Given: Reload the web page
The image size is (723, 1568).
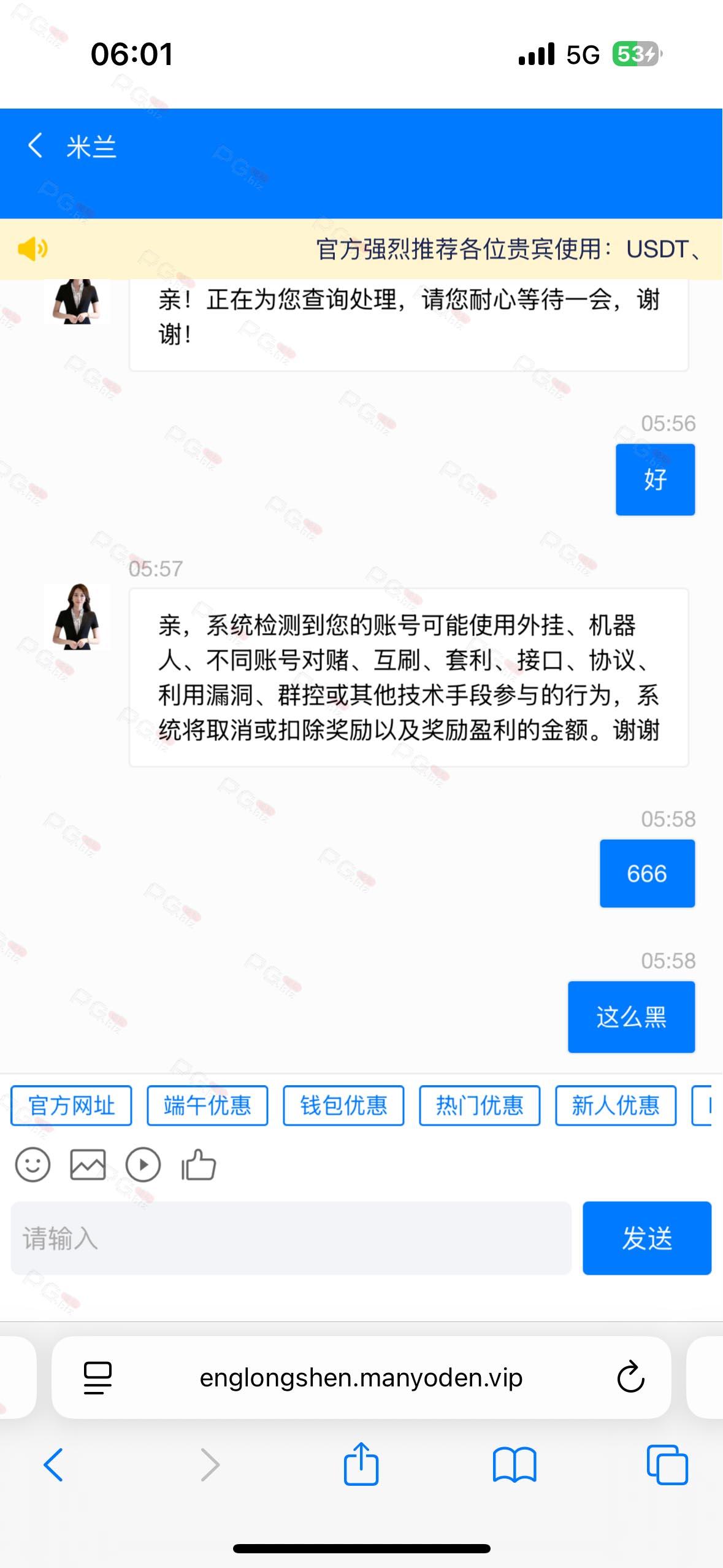Looking at the screenshot, I should pyautogui.click(x=630, y=1378).
